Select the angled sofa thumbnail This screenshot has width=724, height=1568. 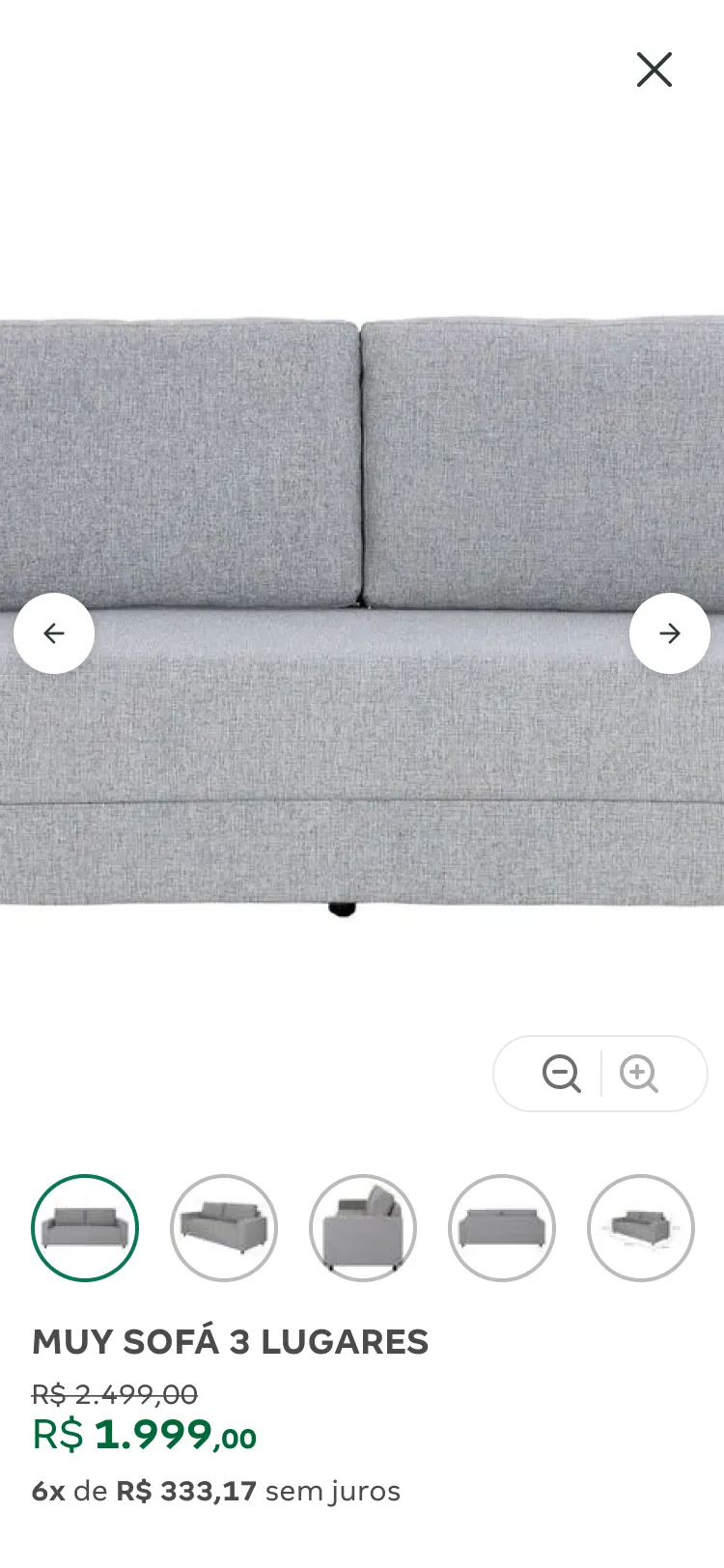[223, 1227]
